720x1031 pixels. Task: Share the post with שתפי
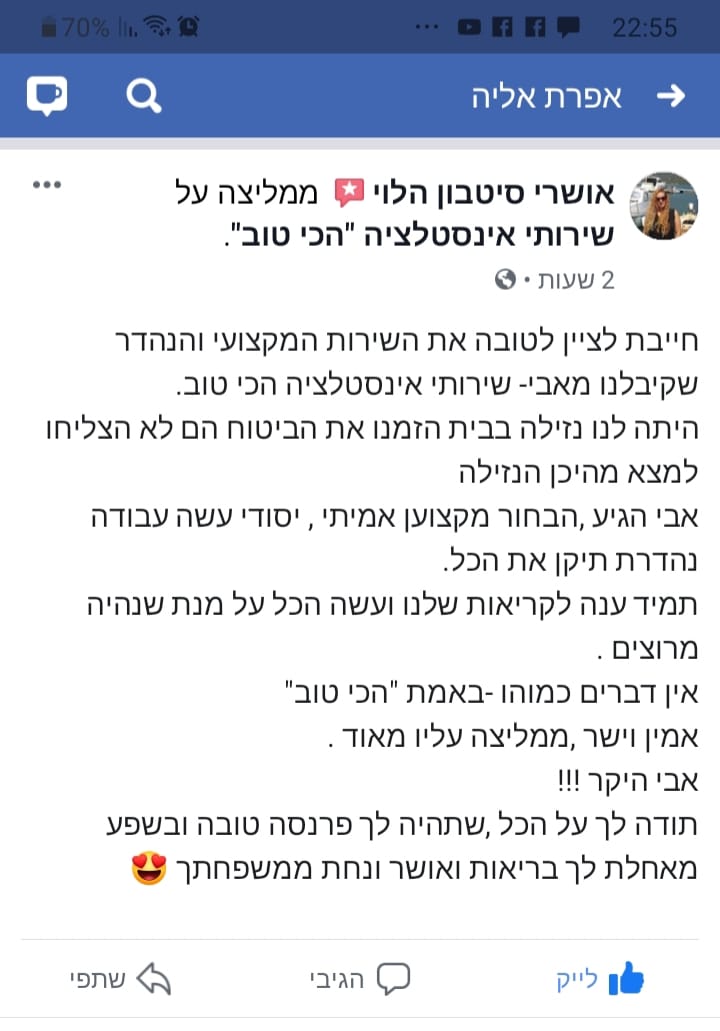(120, 979)
